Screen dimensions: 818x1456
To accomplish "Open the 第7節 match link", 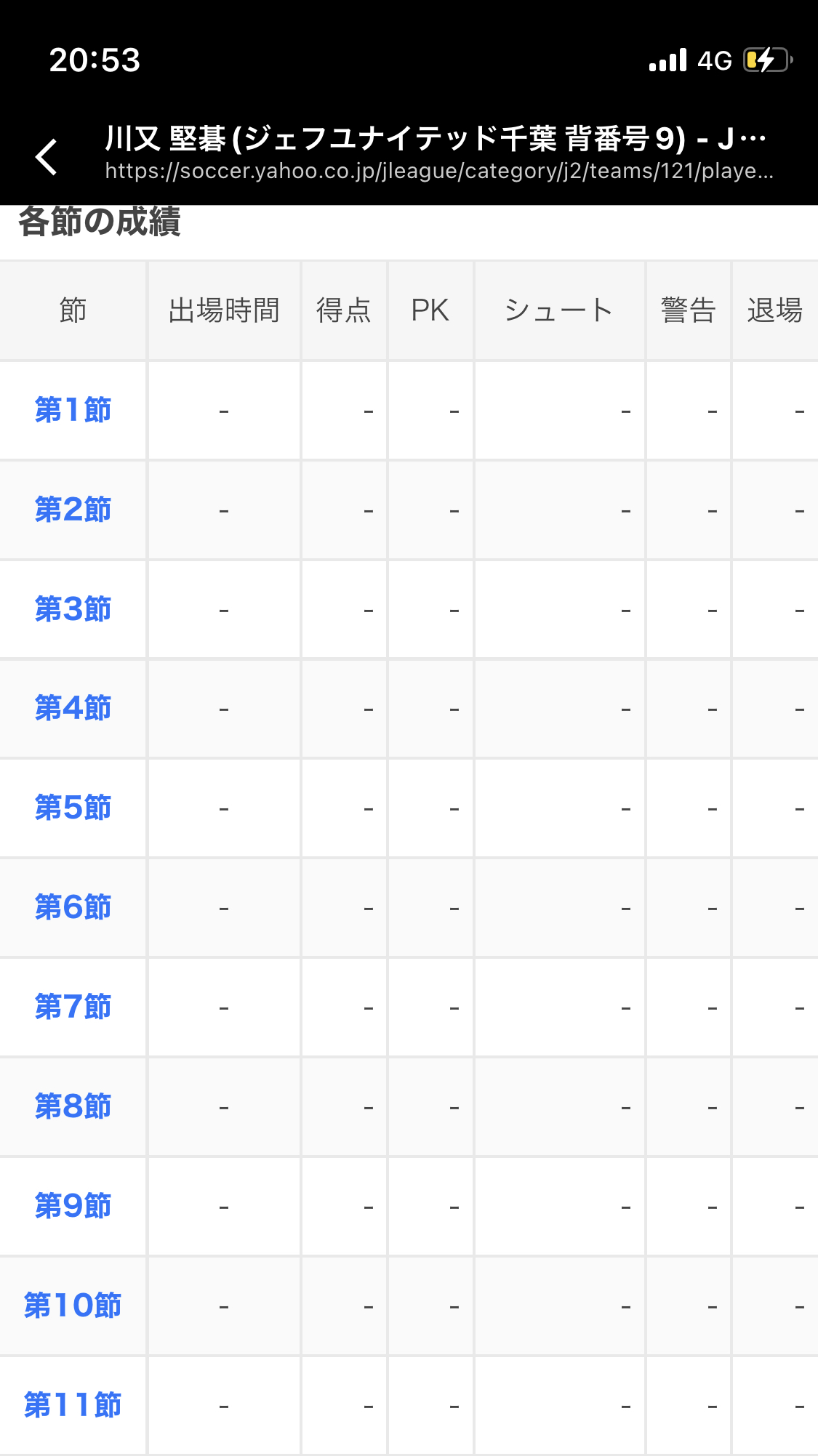I will [x=73, y=1007].
